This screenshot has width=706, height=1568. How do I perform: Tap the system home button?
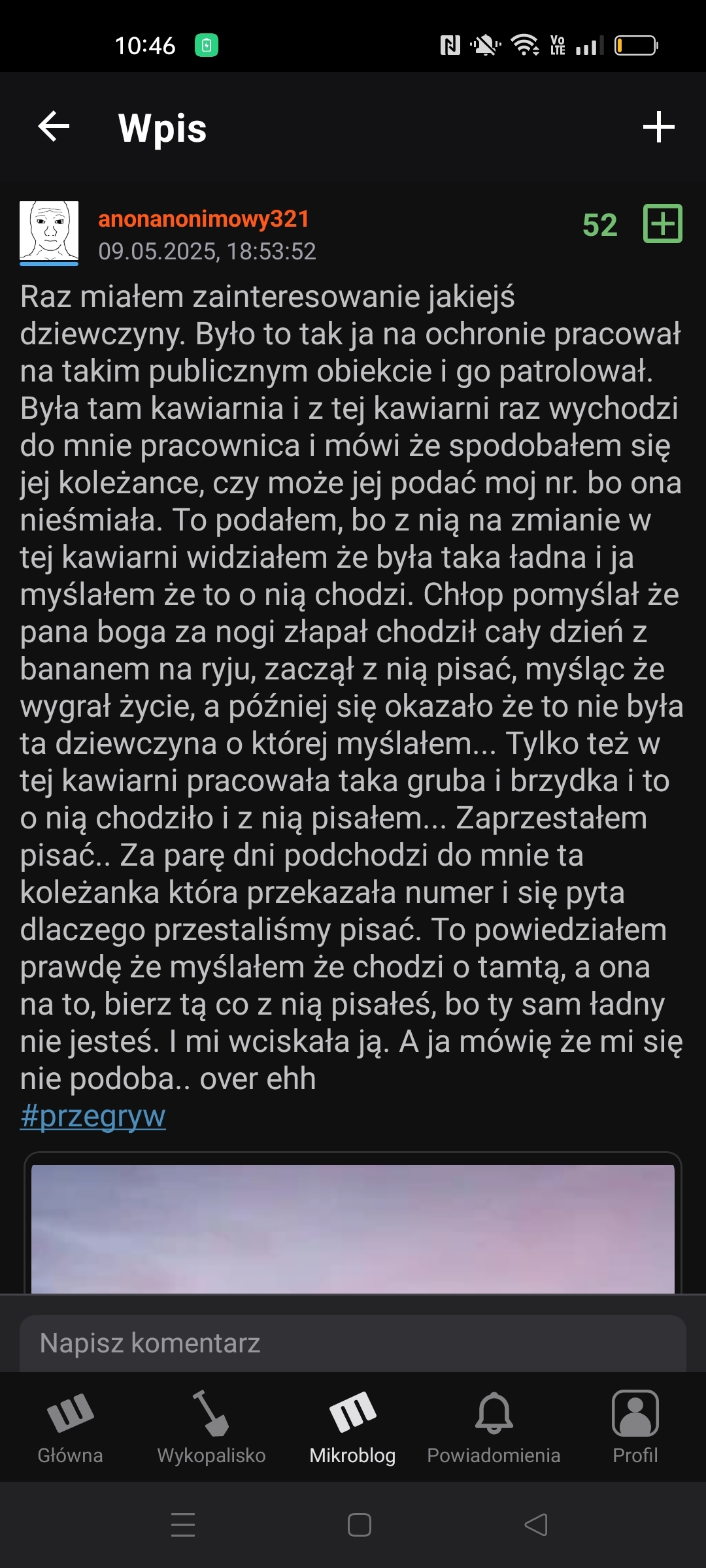click(359, 1525)
